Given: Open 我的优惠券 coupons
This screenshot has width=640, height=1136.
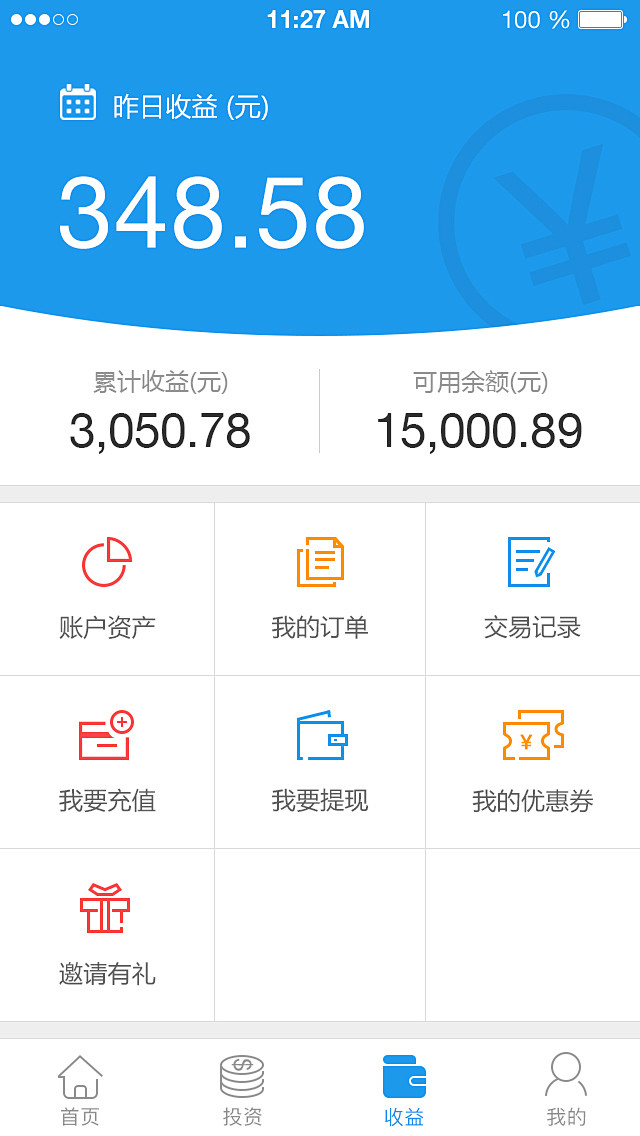Looking at the screenshot, I should [532, 762].
